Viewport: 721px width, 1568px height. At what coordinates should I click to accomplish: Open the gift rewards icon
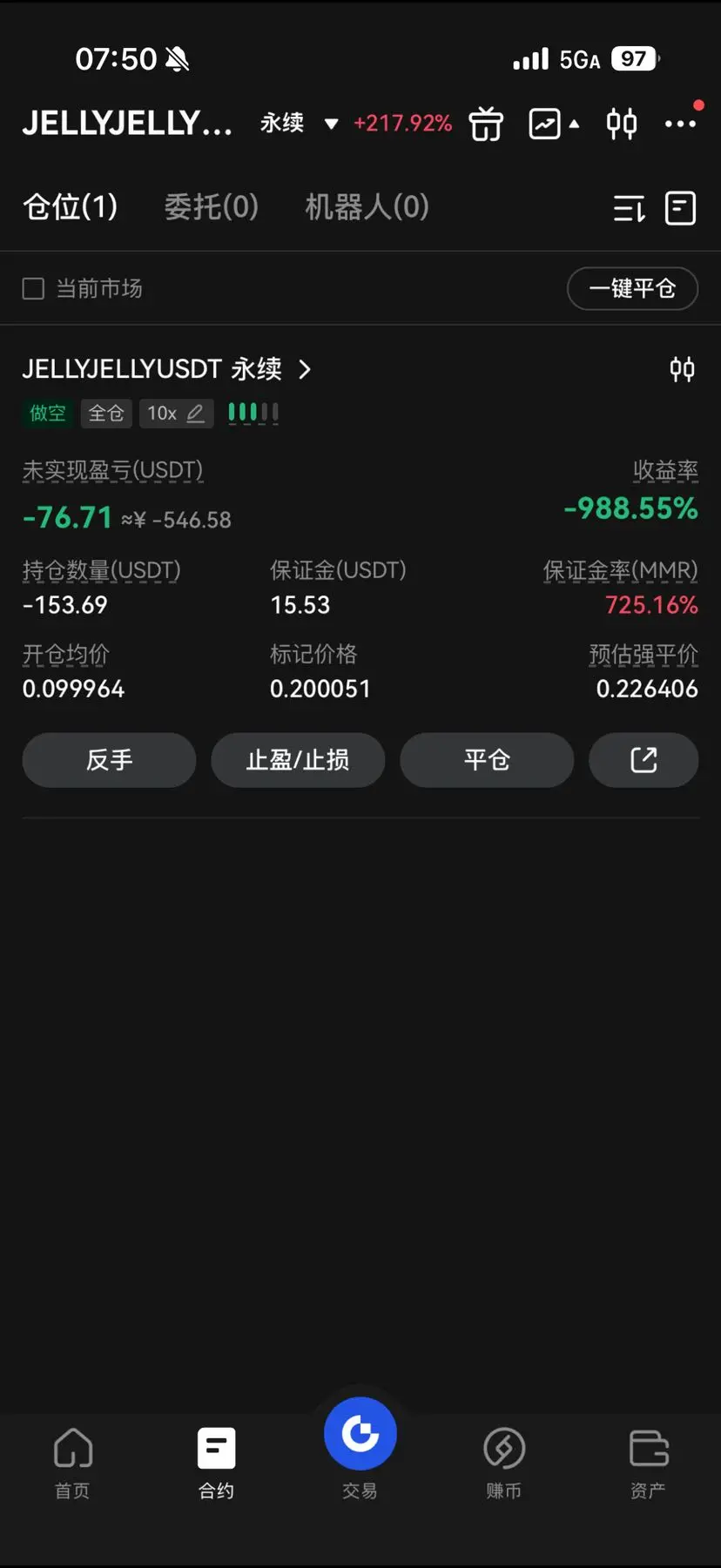(x=486, y=124)
